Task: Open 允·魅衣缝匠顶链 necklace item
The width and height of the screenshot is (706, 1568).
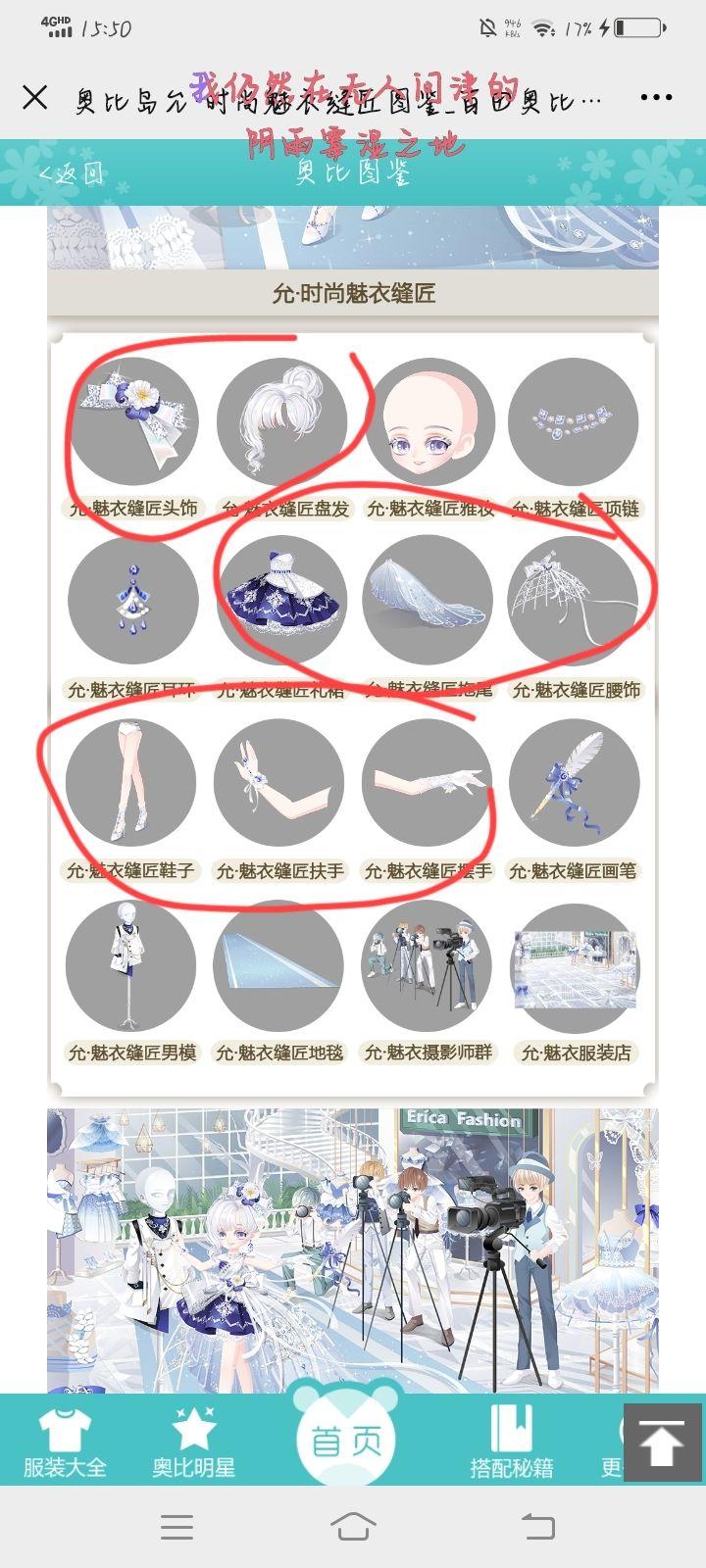Action: point(574,423)
